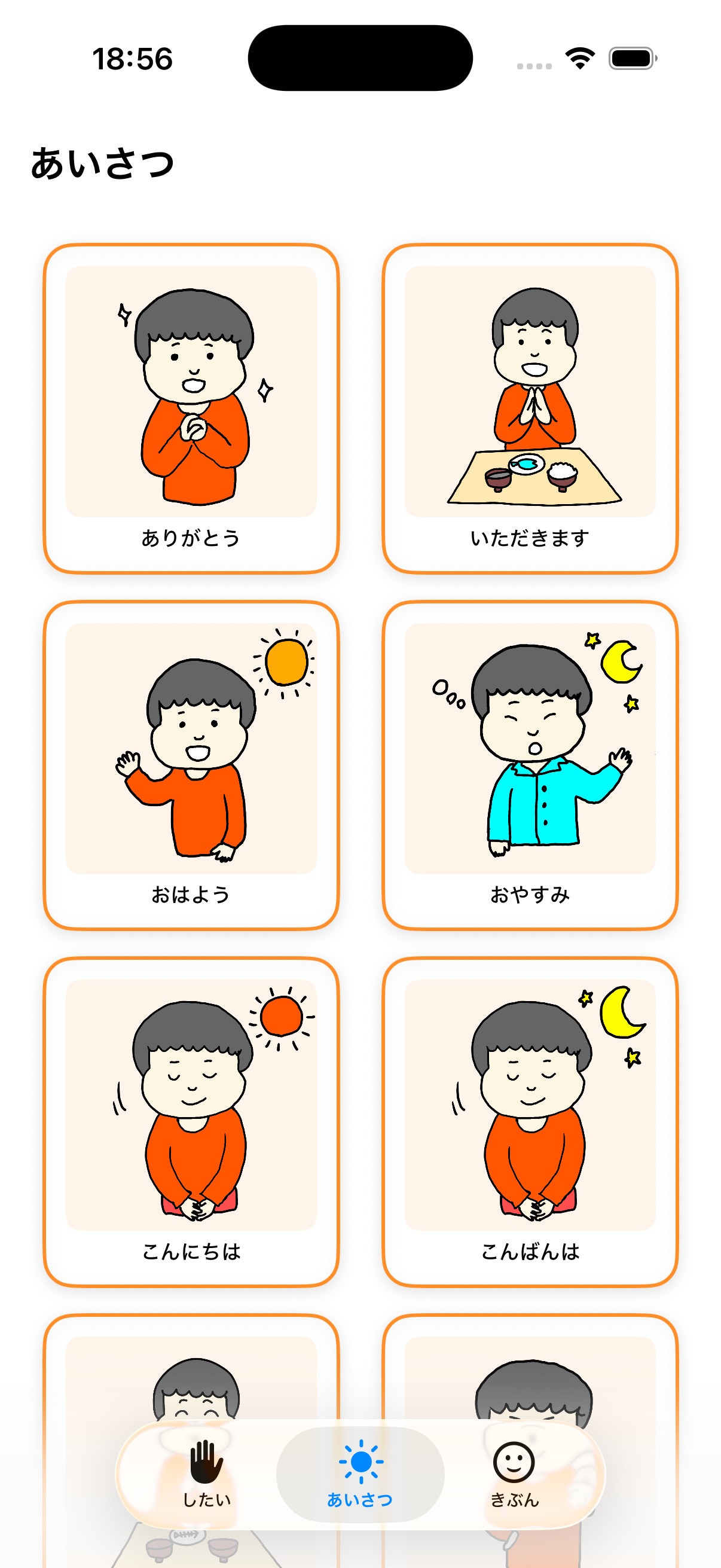Select the ありがとう card
The width and height of the screenshot is (721, 1568).
point(192,408)
